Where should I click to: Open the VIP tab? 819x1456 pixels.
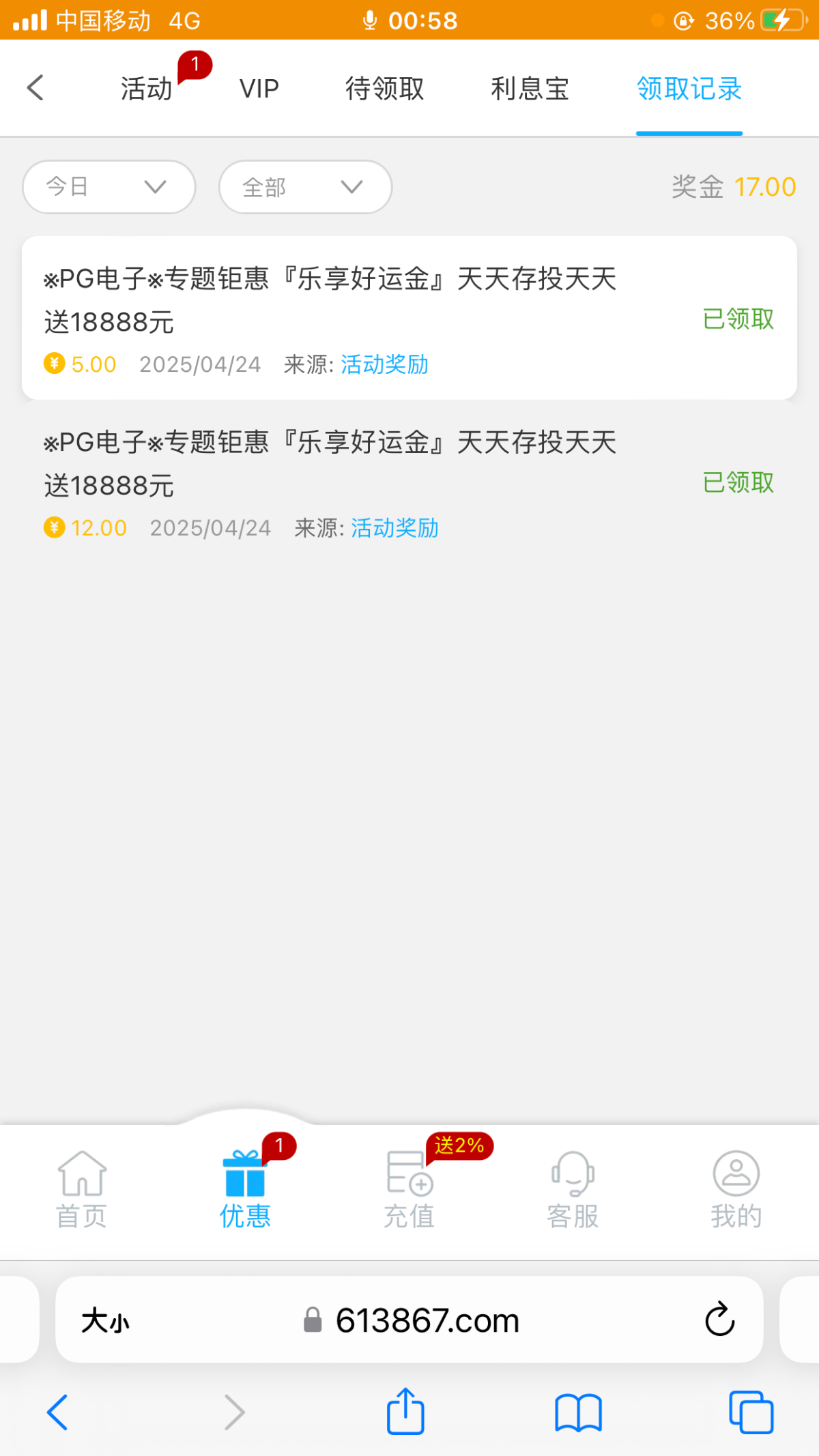coord(259,89)
